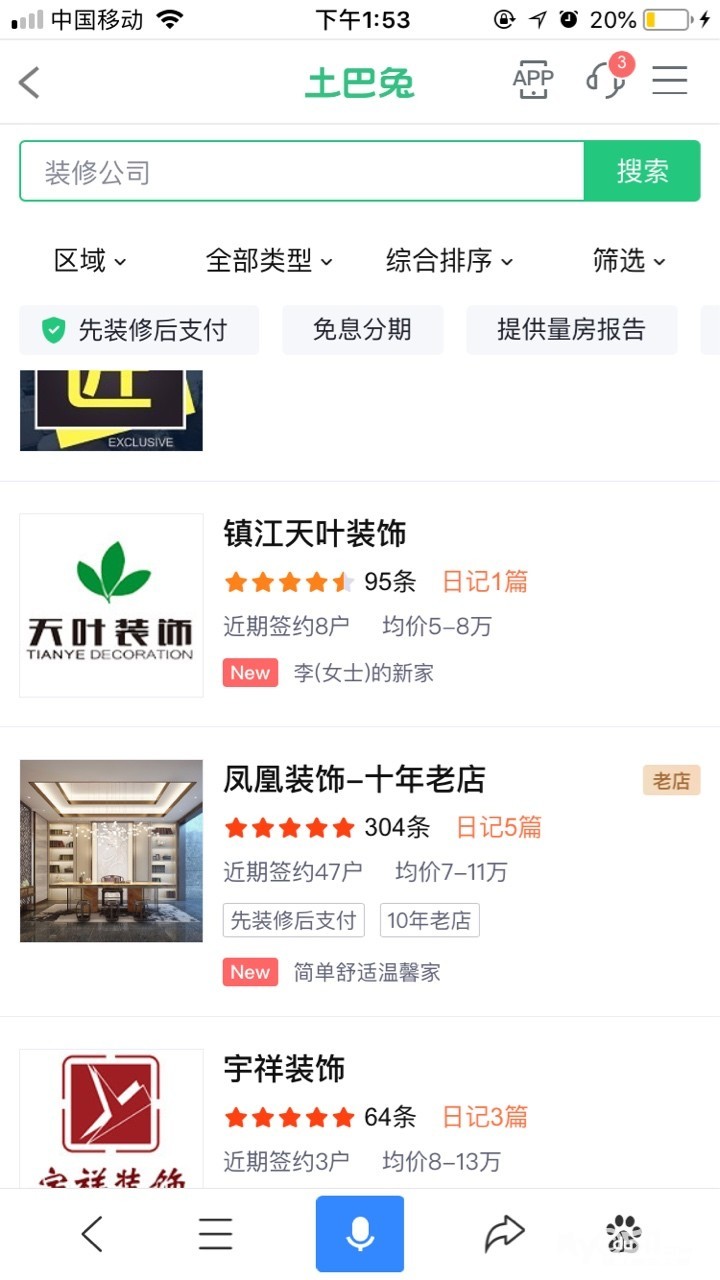Viewport: 720px width, 1280px height.
Task: Open the hamburger menu in the header
Action: pyautogui.click(x=670, y=80)
